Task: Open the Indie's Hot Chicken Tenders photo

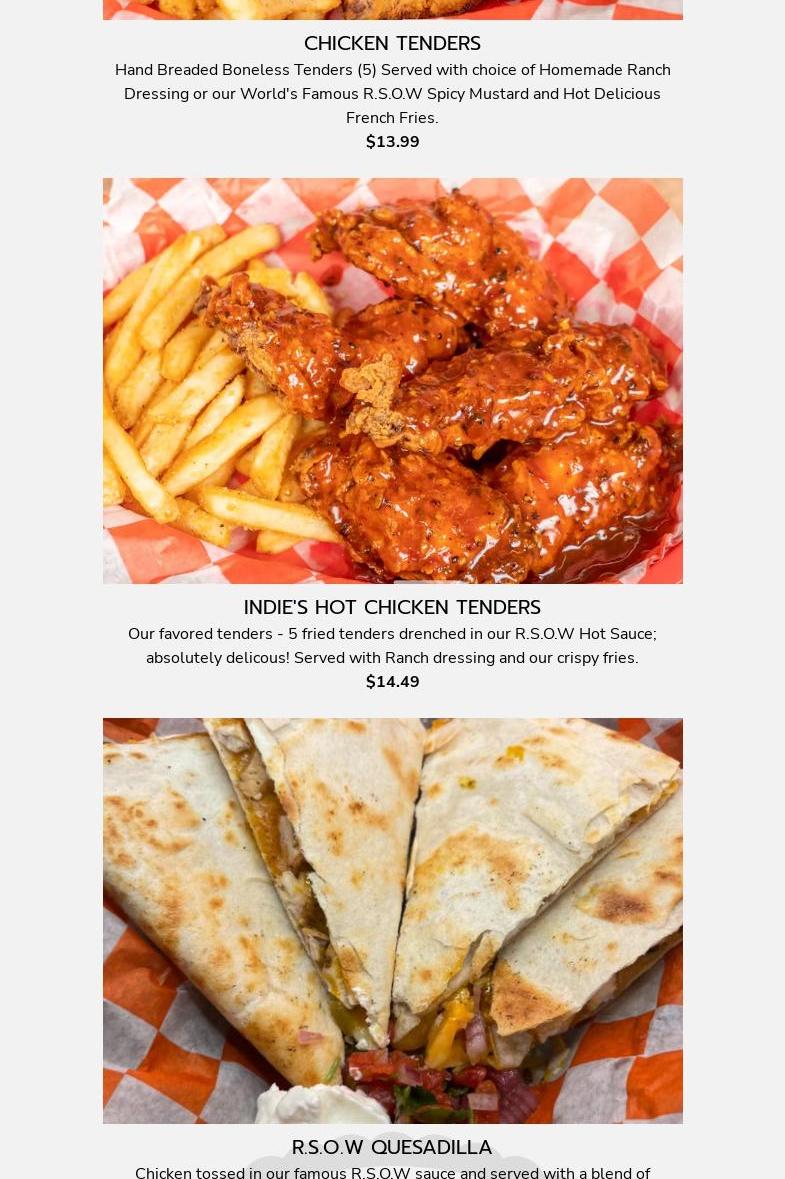Action: point(392,381)
